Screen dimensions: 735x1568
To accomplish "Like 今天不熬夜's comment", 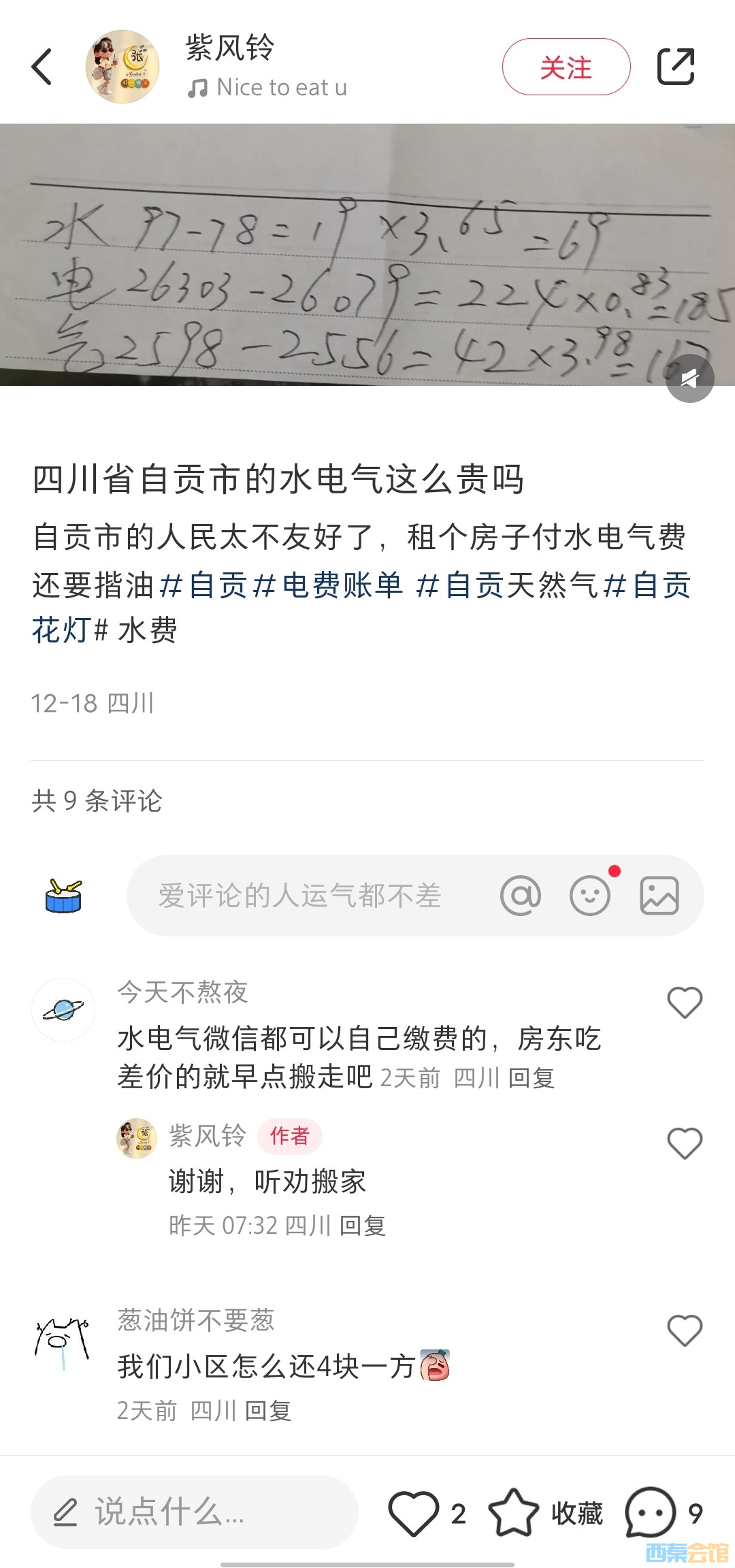I will (684, 1002).
